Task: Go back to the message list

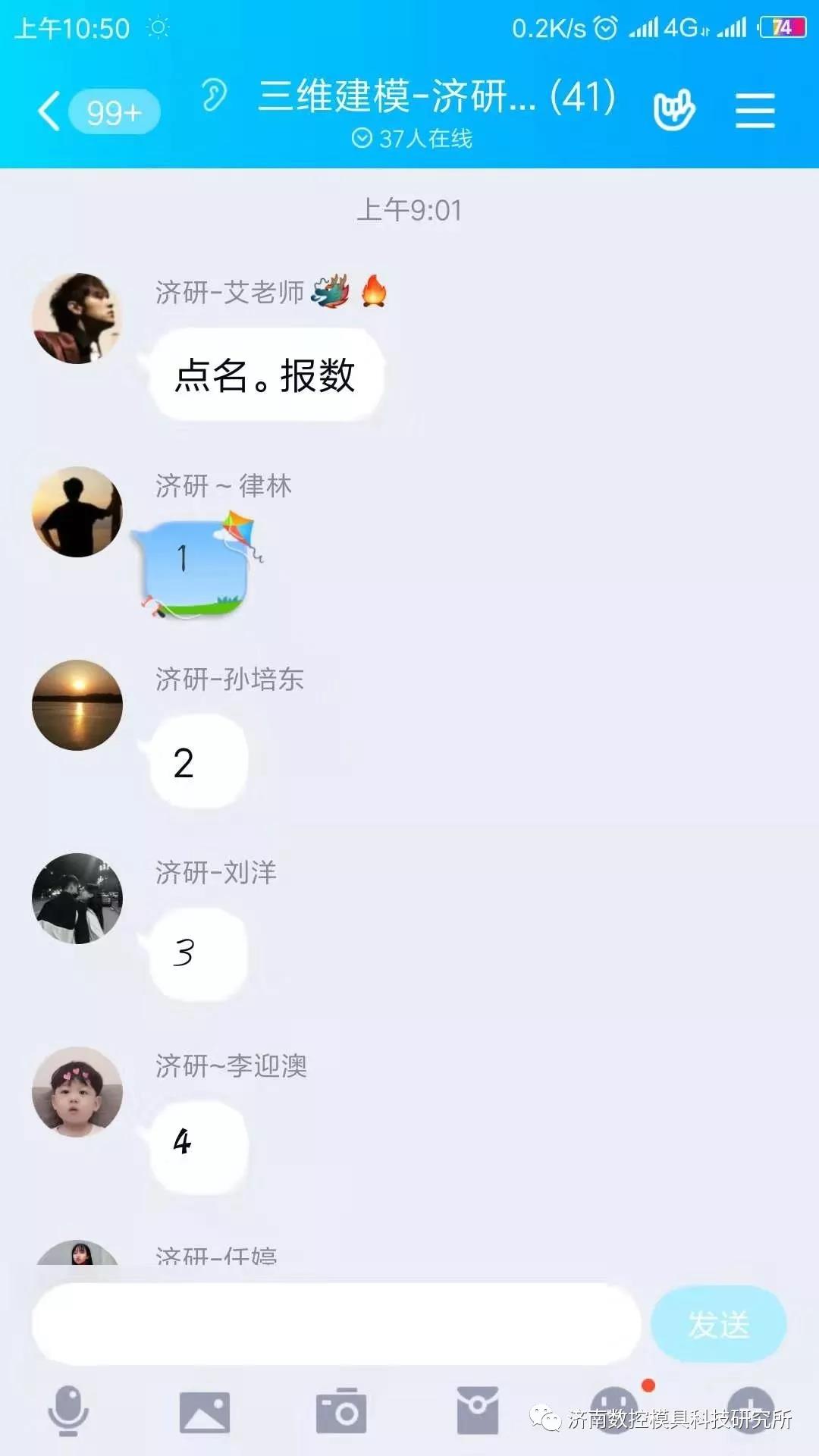Action: [x=50, y=111]
